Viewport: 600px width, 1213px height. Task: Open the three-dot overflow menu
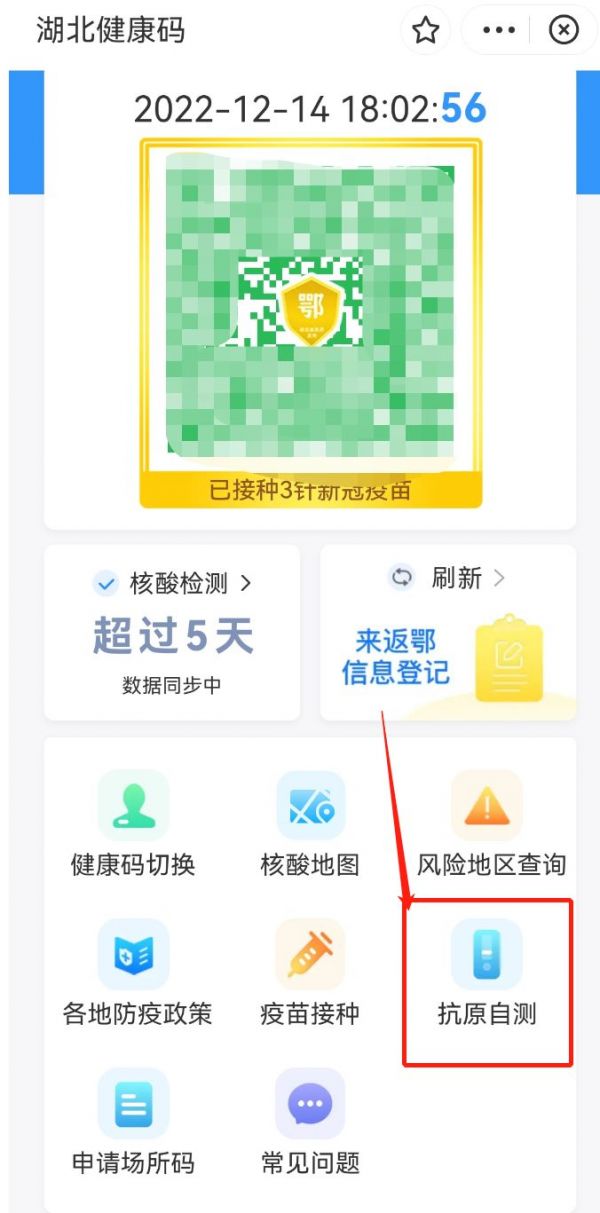[x=499, y=31]
